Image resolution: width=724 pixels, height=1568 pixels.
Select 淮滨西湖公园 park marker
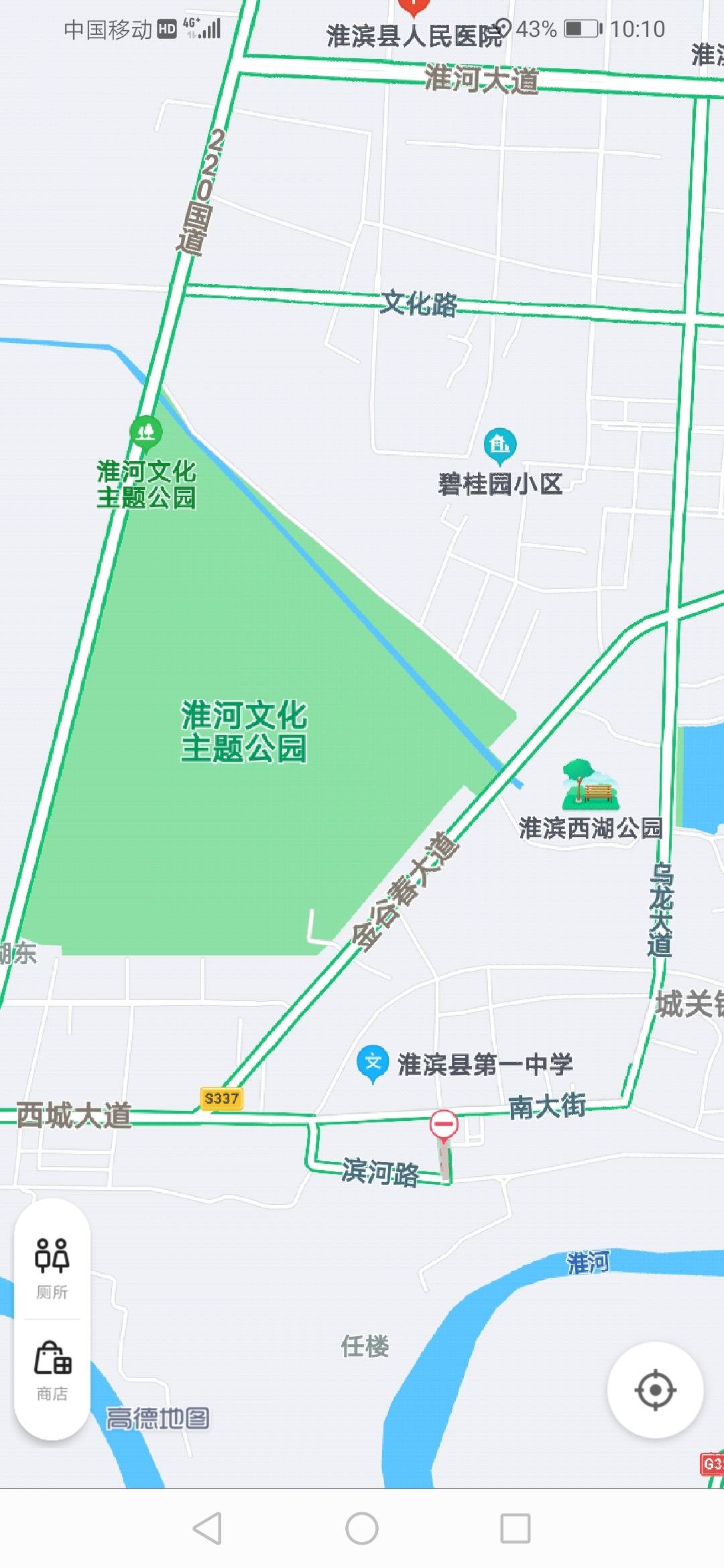[x=589, y=785]
